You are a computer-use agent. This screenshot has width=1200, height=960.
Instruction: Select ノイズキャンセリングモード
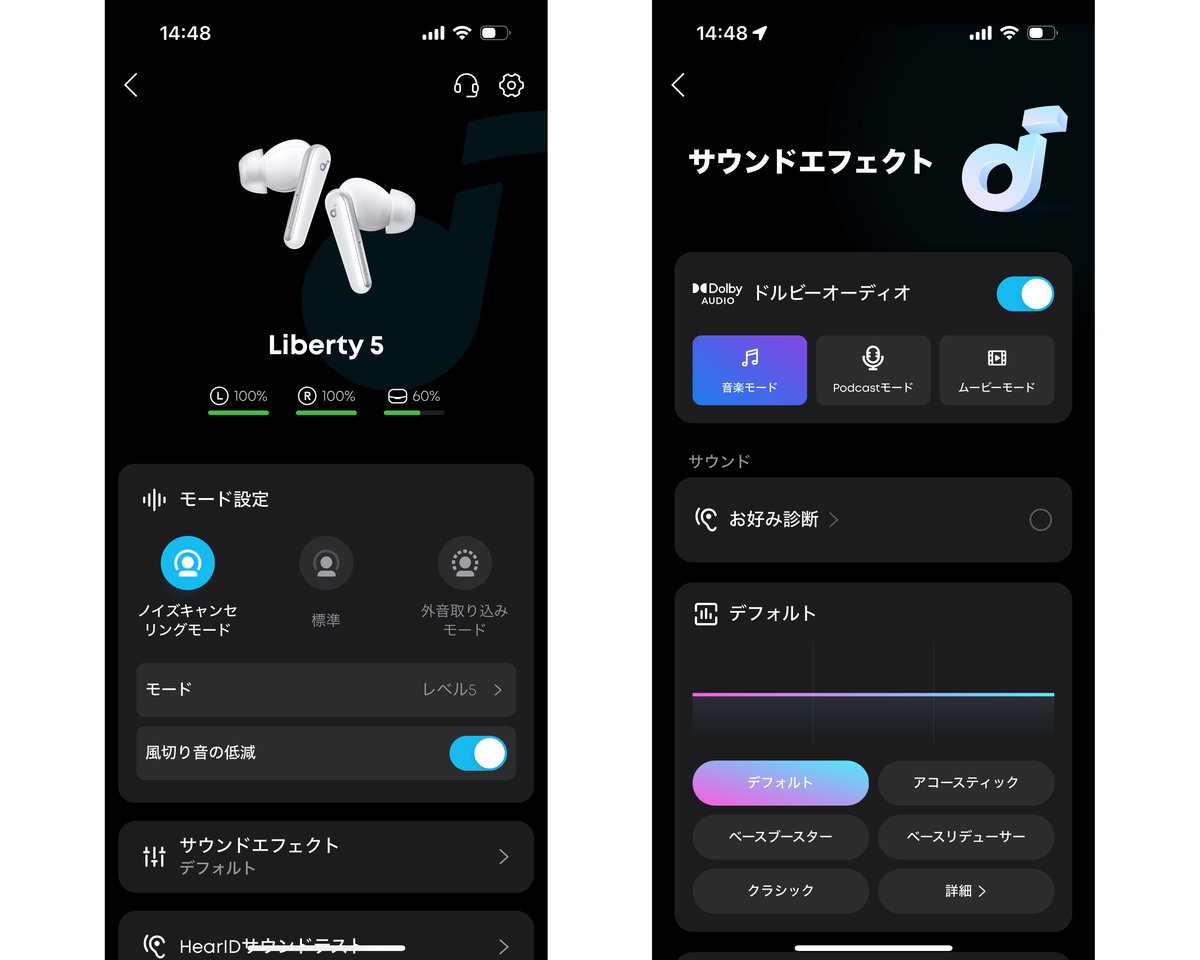(x=187, y=564)
